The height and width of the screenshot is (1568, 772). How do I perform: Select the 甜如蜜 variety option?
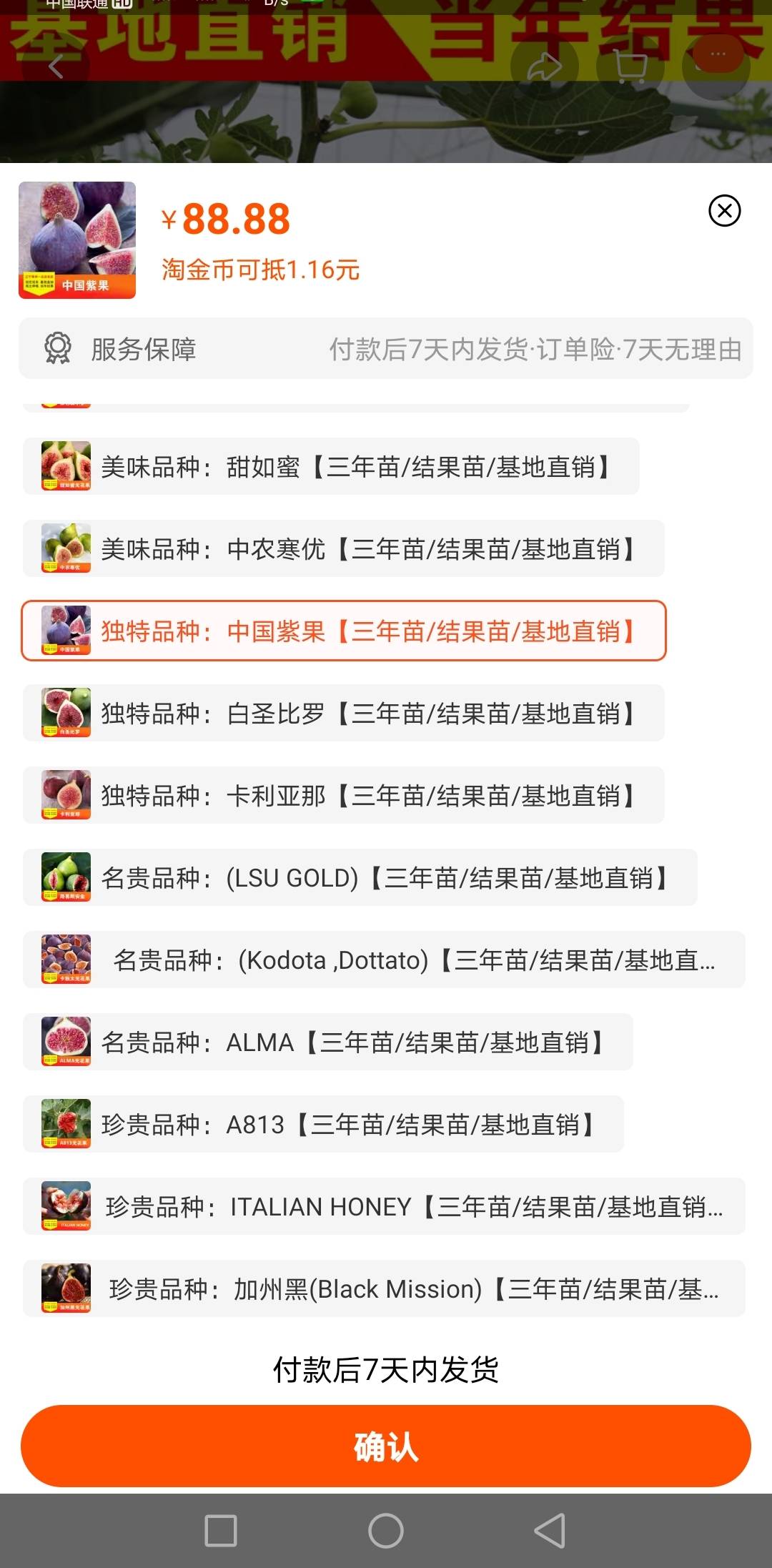coord(331,466)
